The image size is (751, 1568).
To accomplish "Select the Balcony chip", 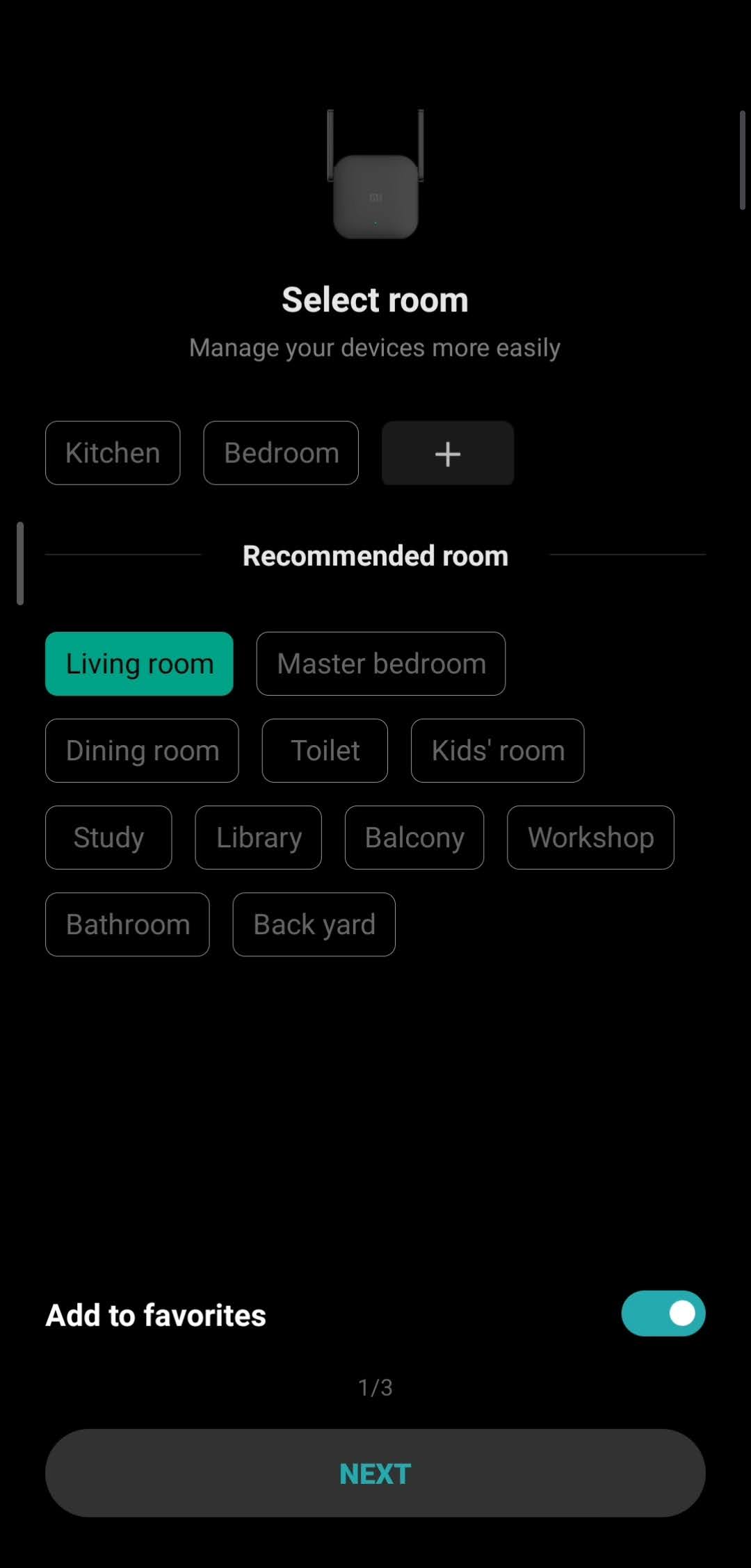I will click(x=414, y=838).
